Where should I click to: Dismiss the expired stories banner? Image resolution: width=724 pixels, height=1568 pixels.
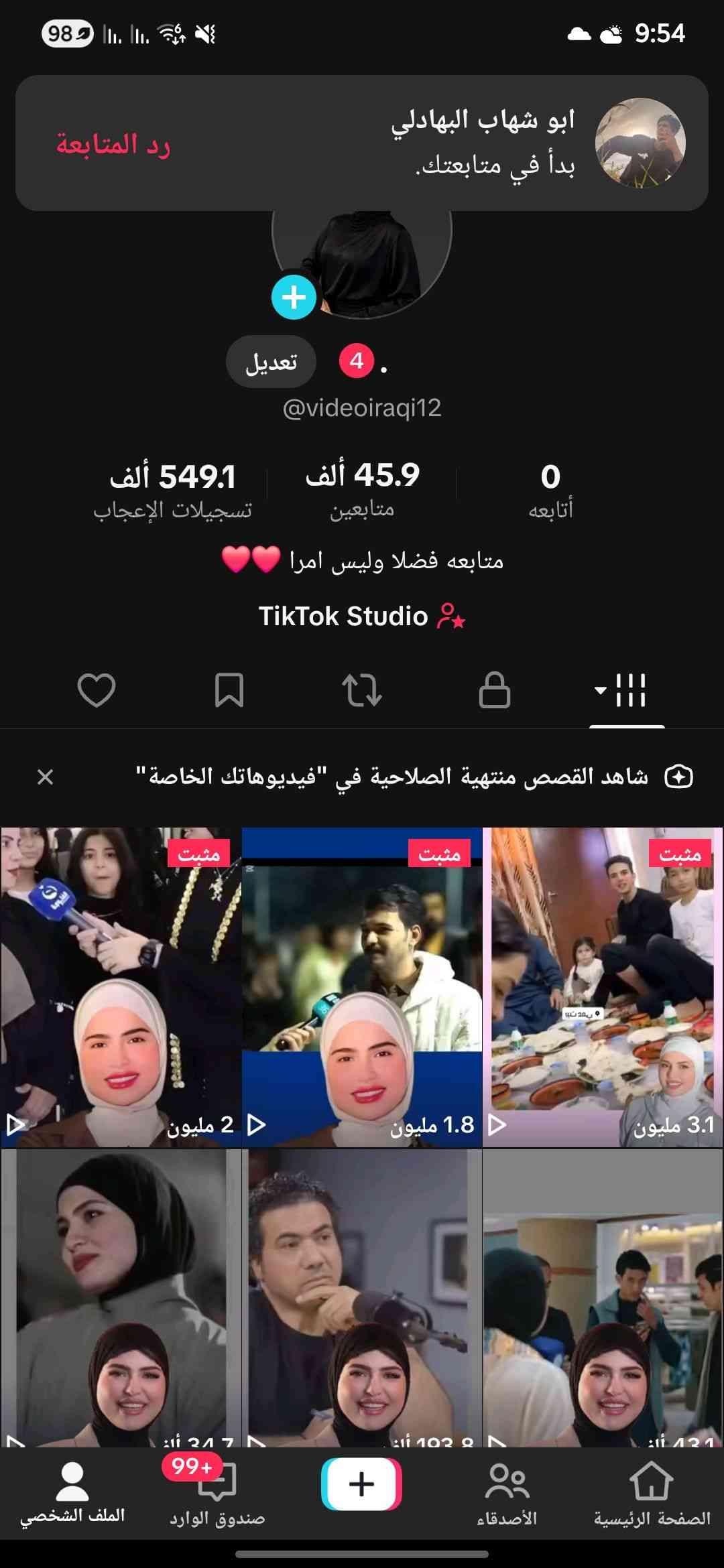[x=45, y=777]
